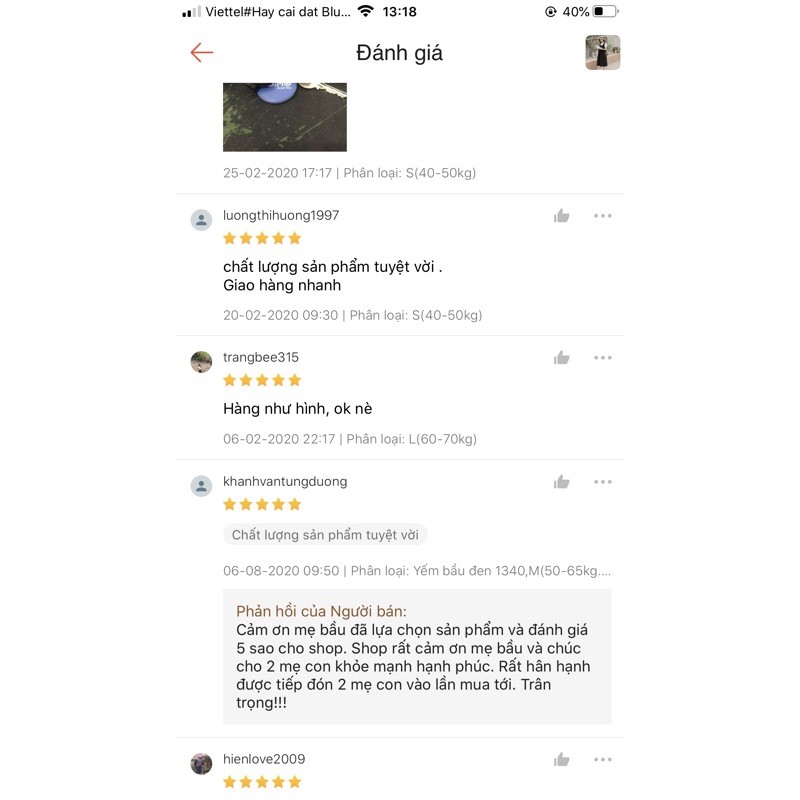Like luongthihuong1997's review
The width and height of the screenshot is (800, 800).
tap(561, 216)
